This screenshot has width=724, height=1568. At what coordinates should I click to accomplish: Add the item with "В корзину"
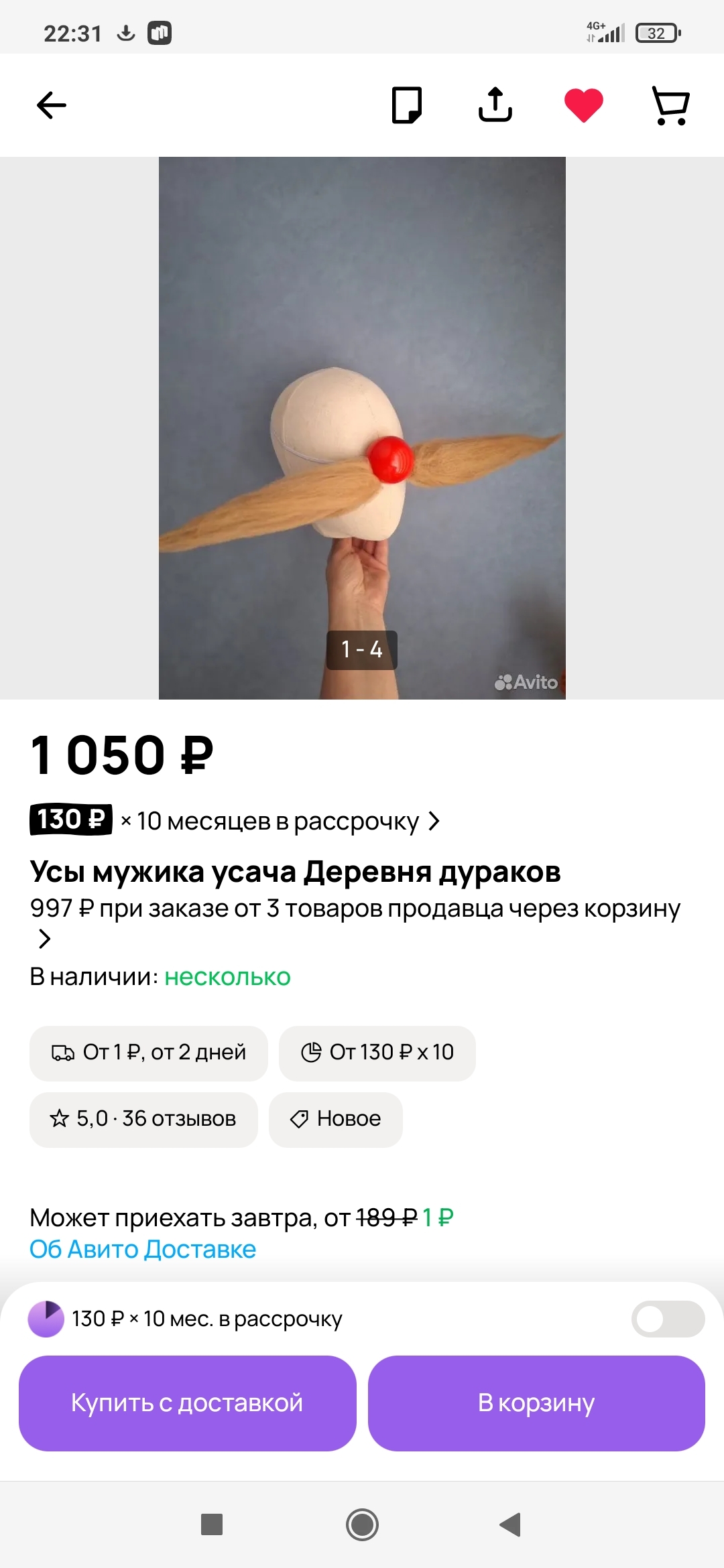click(x=536, y=1403)
